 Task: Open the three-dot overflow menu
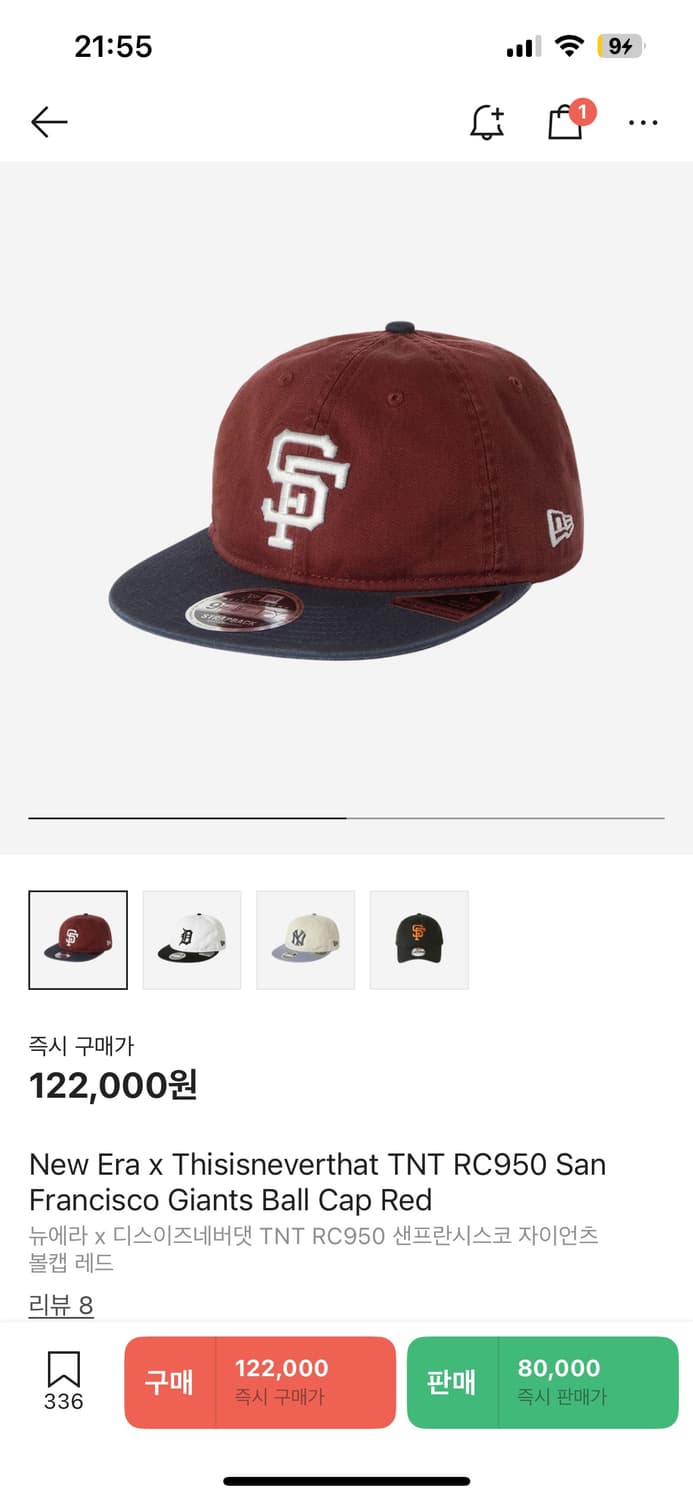click(x=643, y=122)
